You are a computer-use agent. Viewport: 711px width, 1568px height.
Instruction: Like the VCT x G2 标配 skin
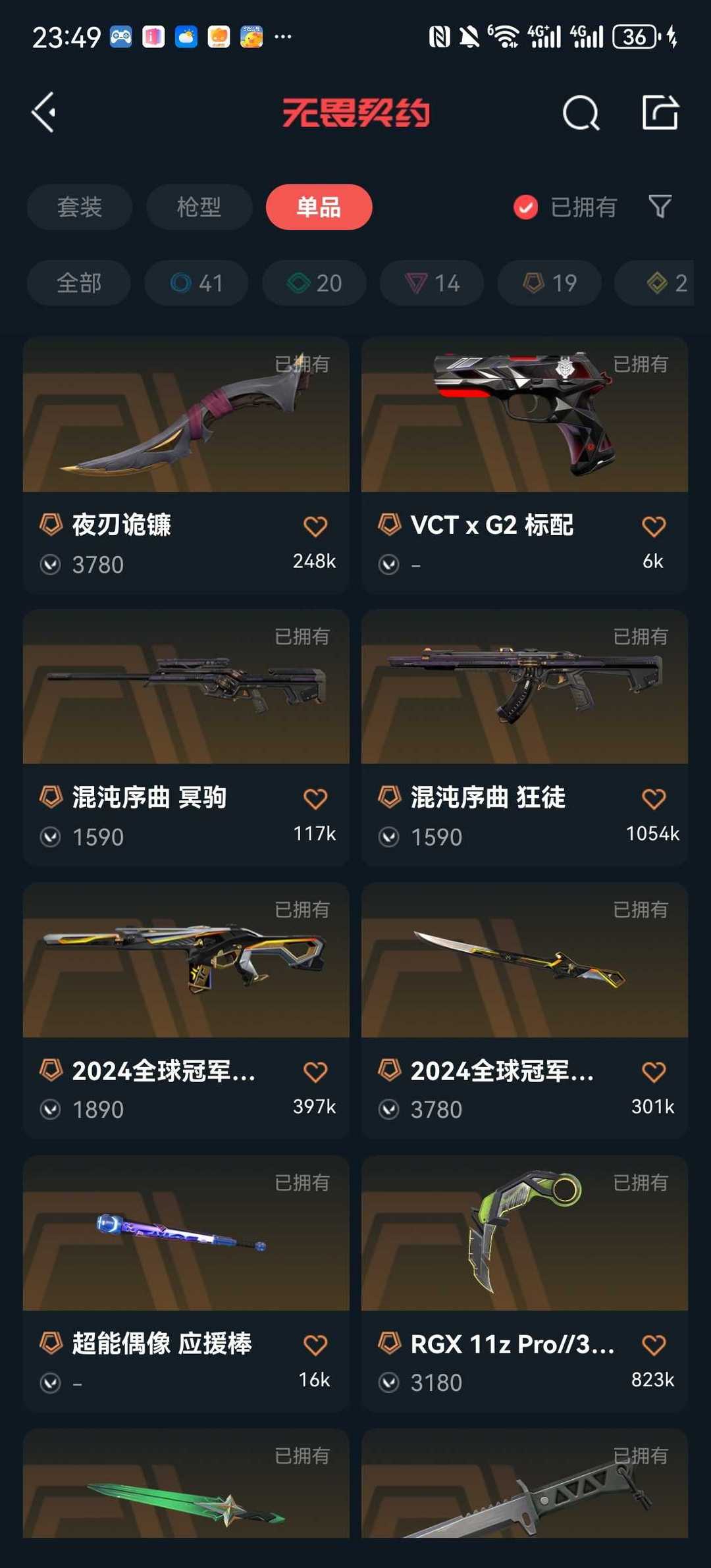click(x=653, y=526)
